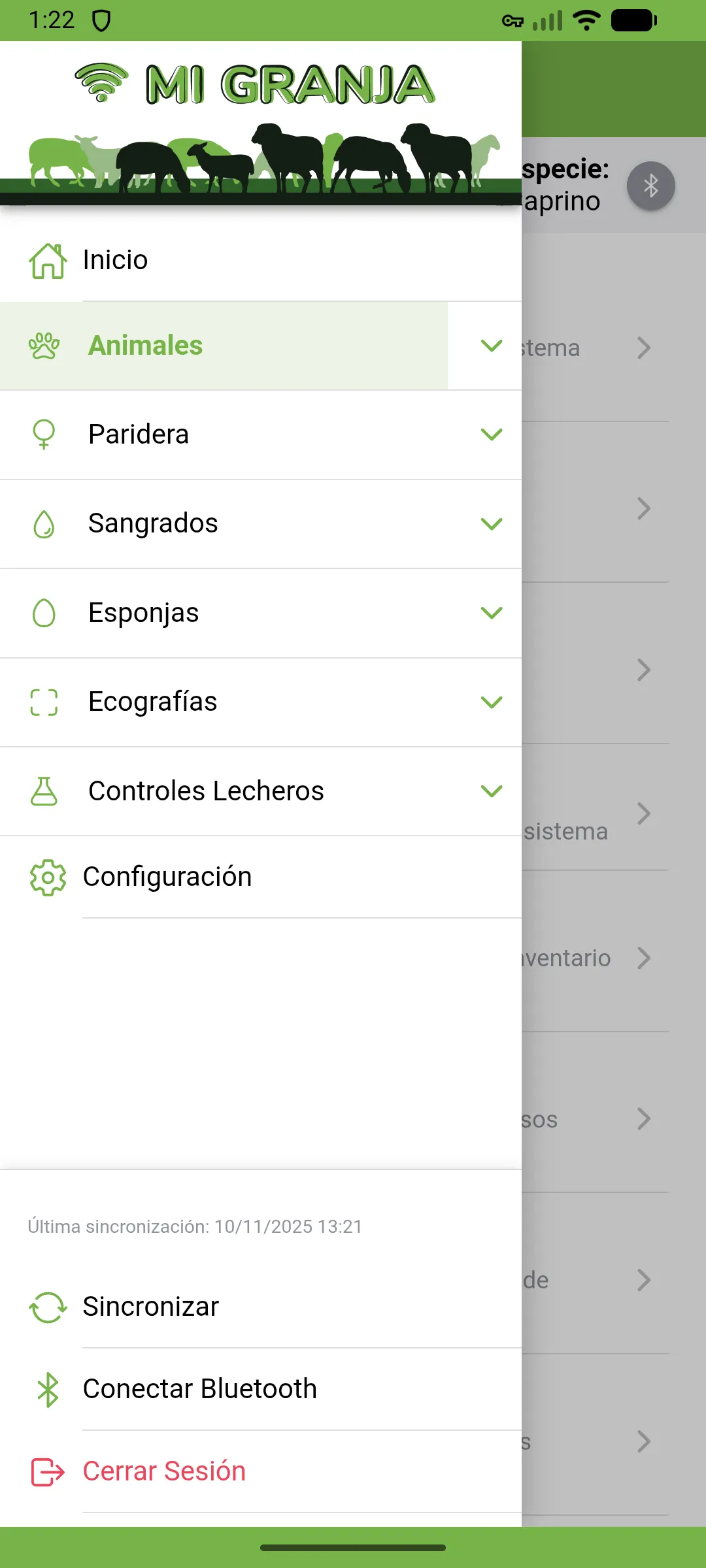
Task: Tap the Cerrar Sesión link
Action: click(163, 1470)
